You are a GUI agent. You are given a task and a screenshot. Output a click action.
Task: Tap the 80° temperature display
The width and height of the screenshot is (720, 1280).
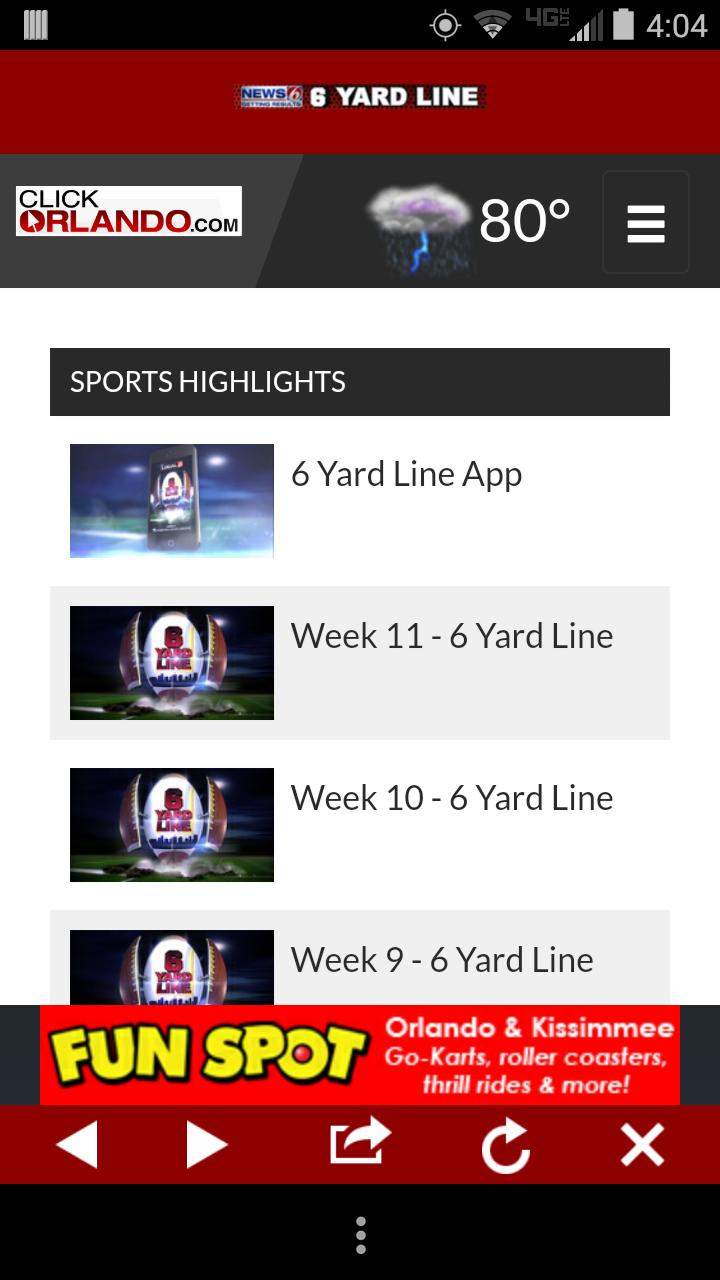click(x=525, y=216)
